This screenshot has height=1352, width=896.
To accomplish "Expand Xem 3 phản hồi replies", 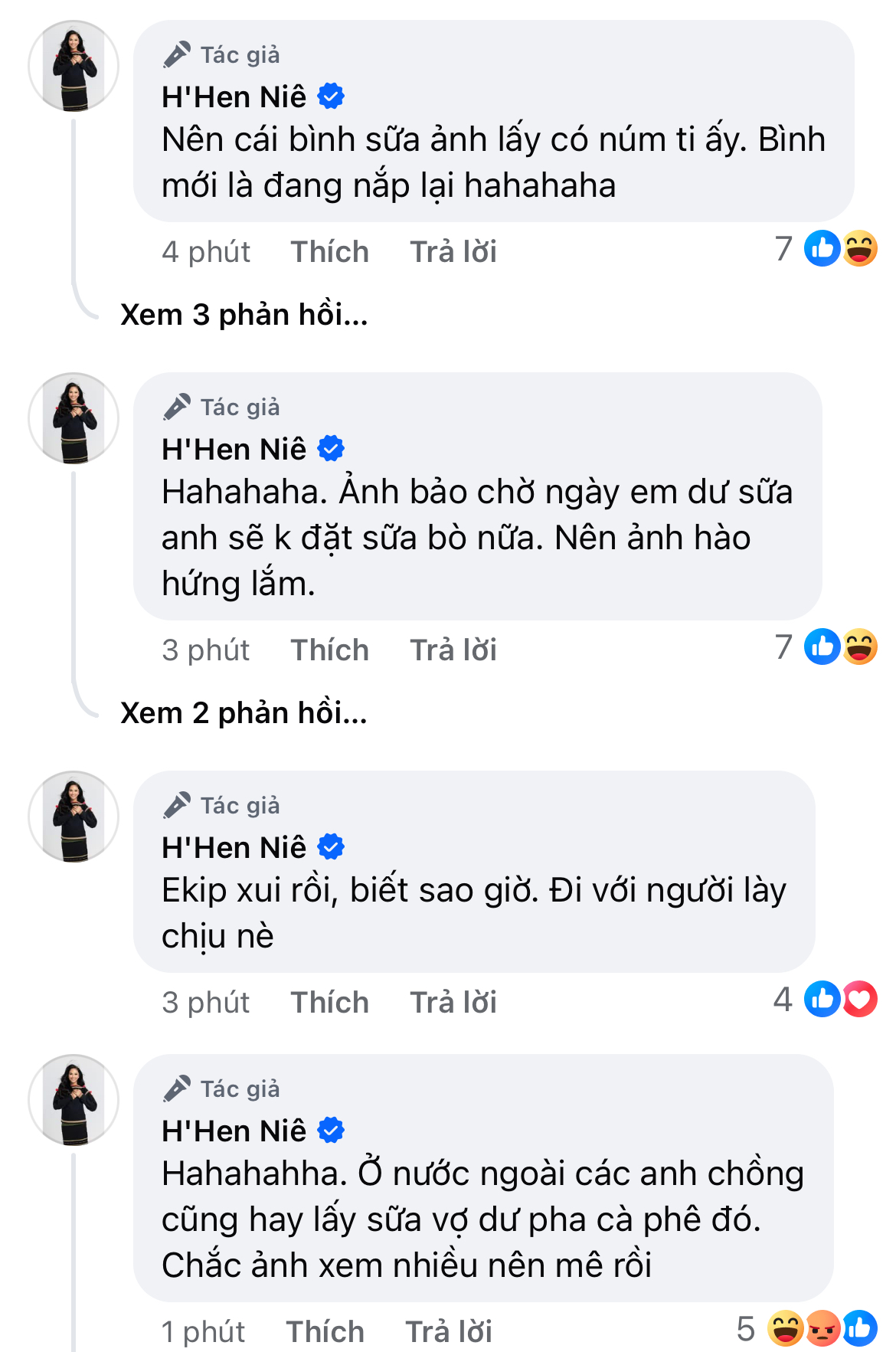I will click(x=244, y=313).
